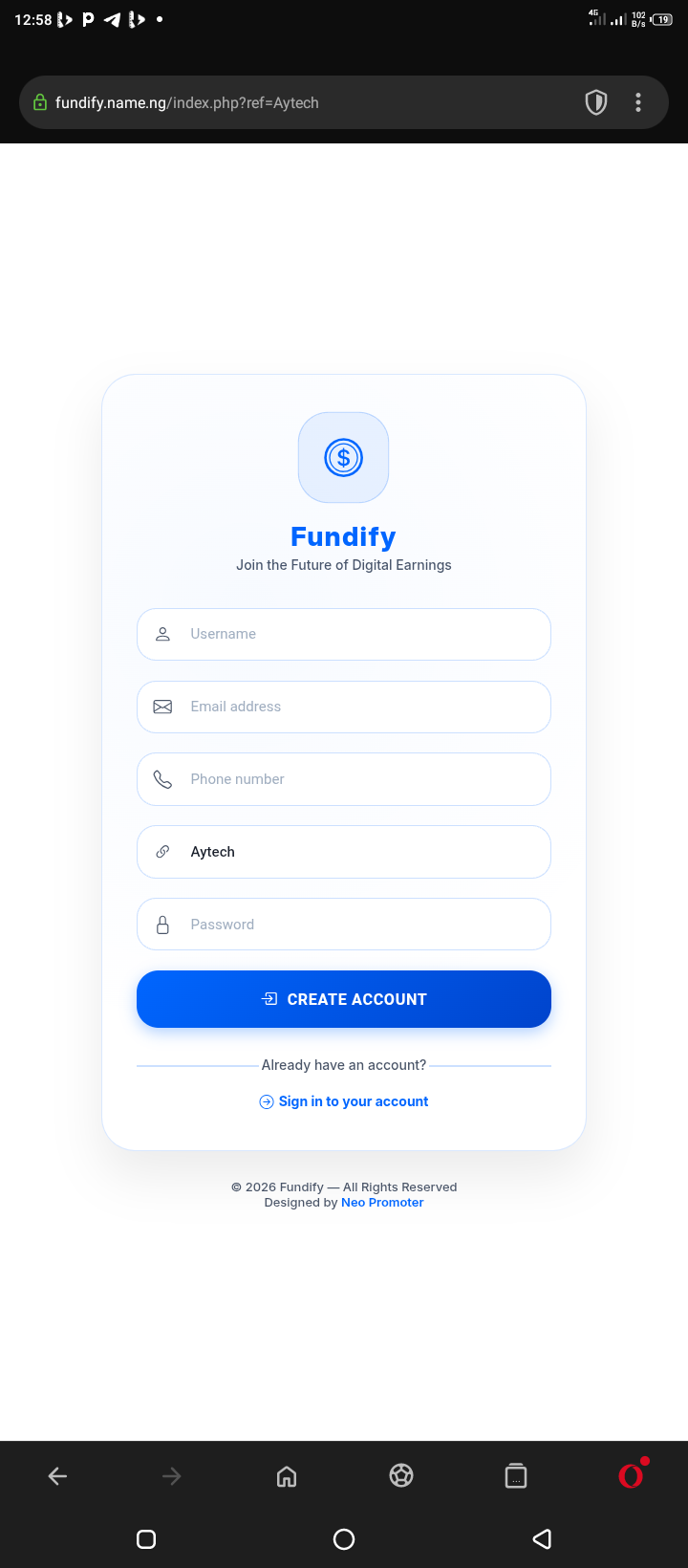Viewport: 688px width, 1568px height.
Task: Open Sign in to your account link
Action: coord(353,1101)
